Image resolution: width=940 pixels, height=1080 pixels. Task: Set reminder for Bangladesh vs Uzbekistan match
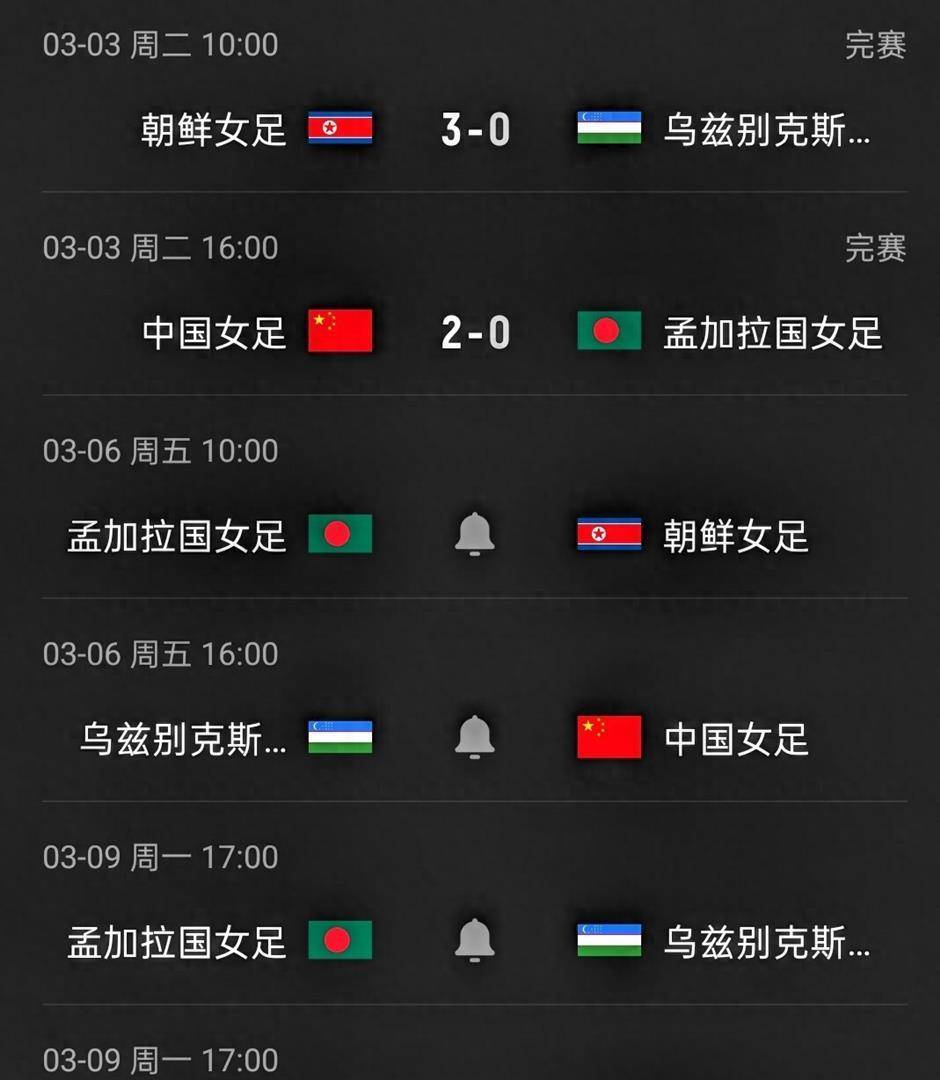475,941
